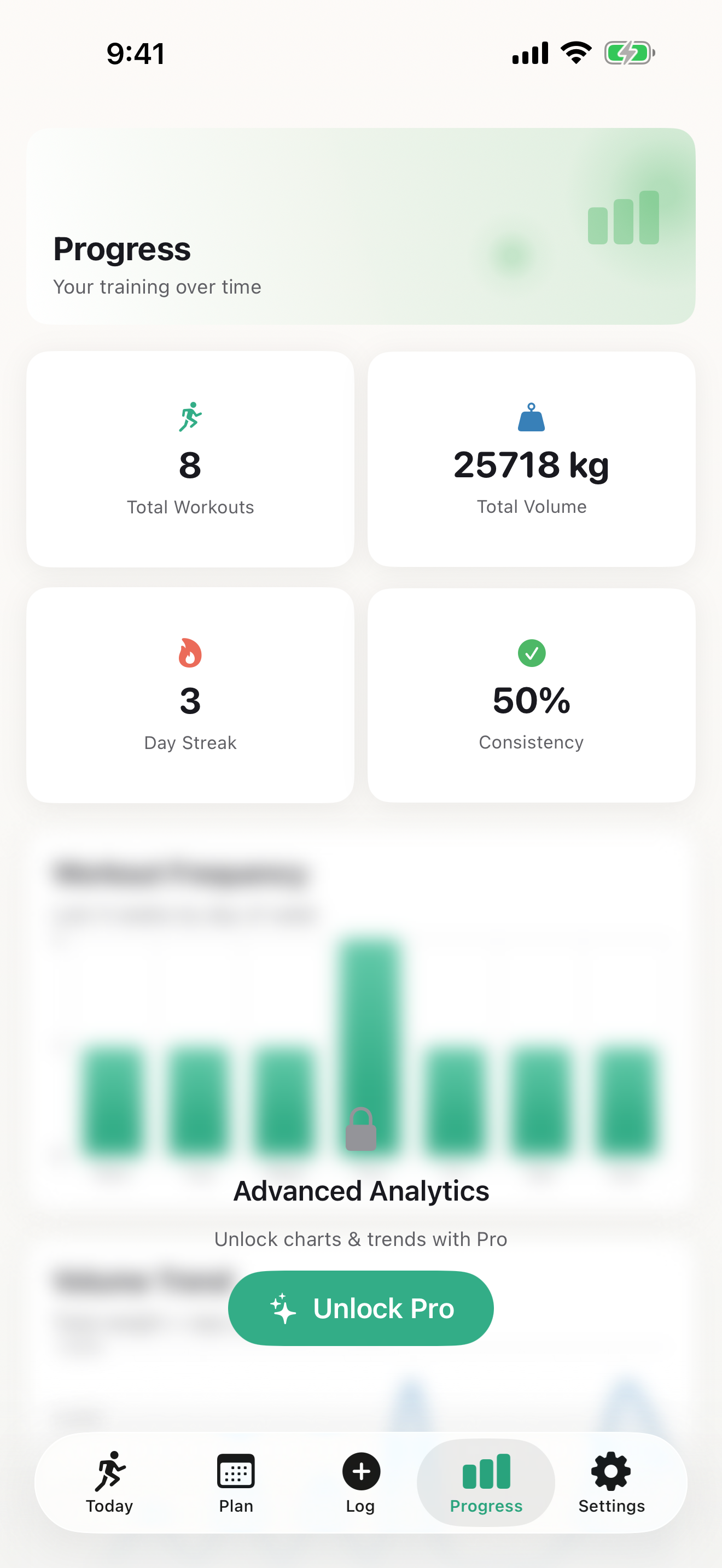
Task: Tap the 9:41 clock in the status bar
Action: 135,53
